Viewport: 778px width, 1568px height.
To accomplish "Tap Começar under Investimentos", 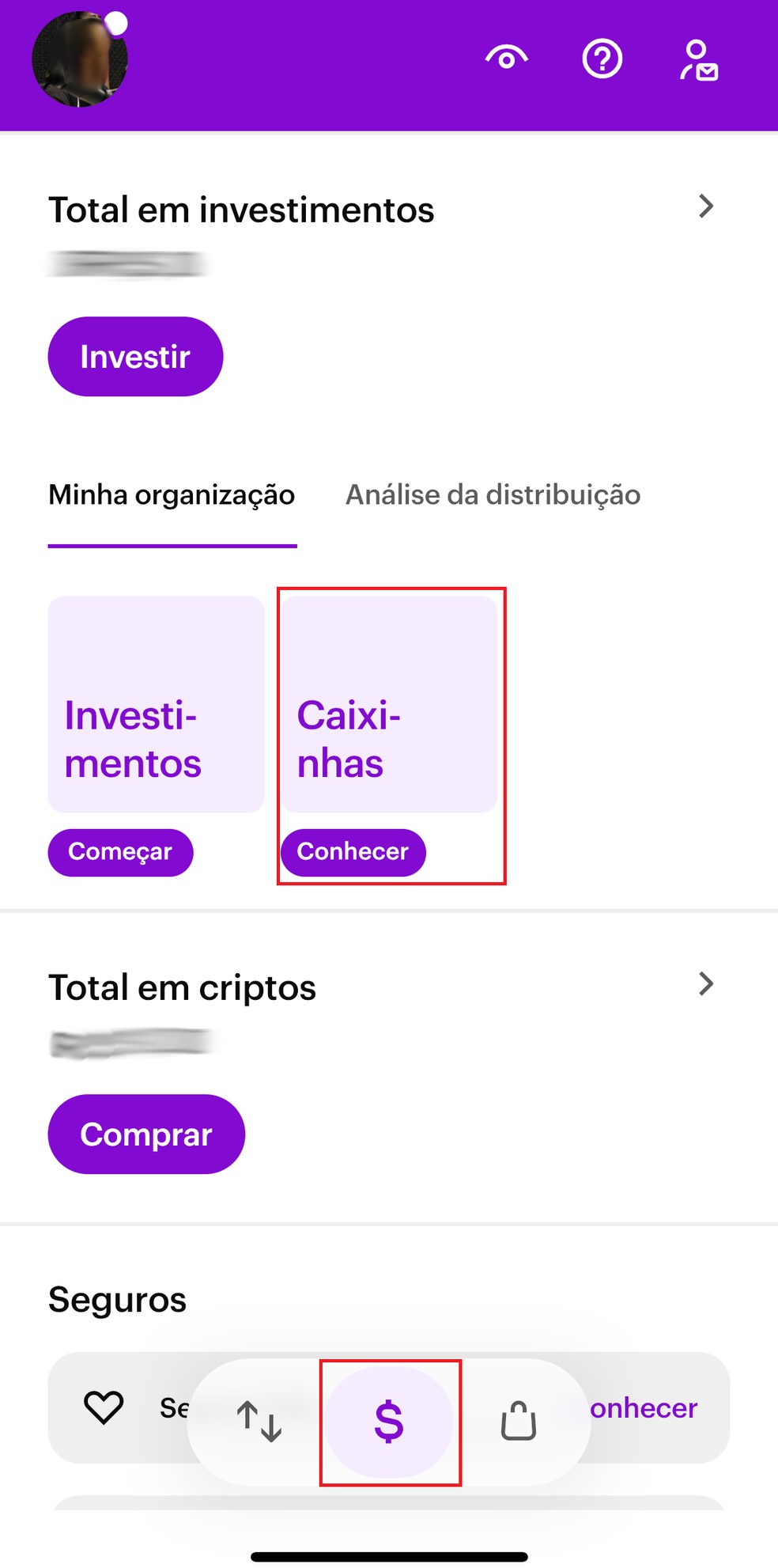I will [120, 852].
